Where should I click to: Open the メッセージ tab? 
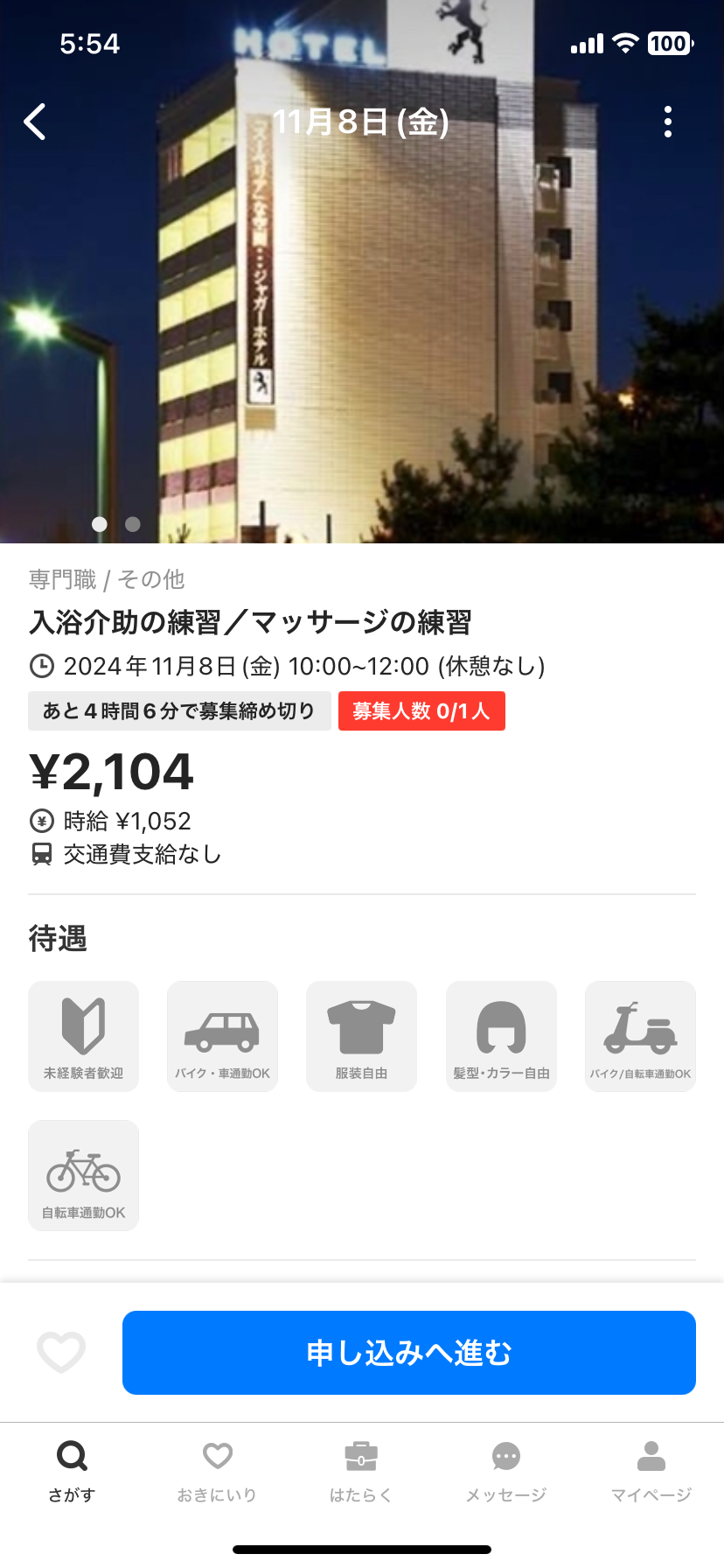coord(506,1470)
